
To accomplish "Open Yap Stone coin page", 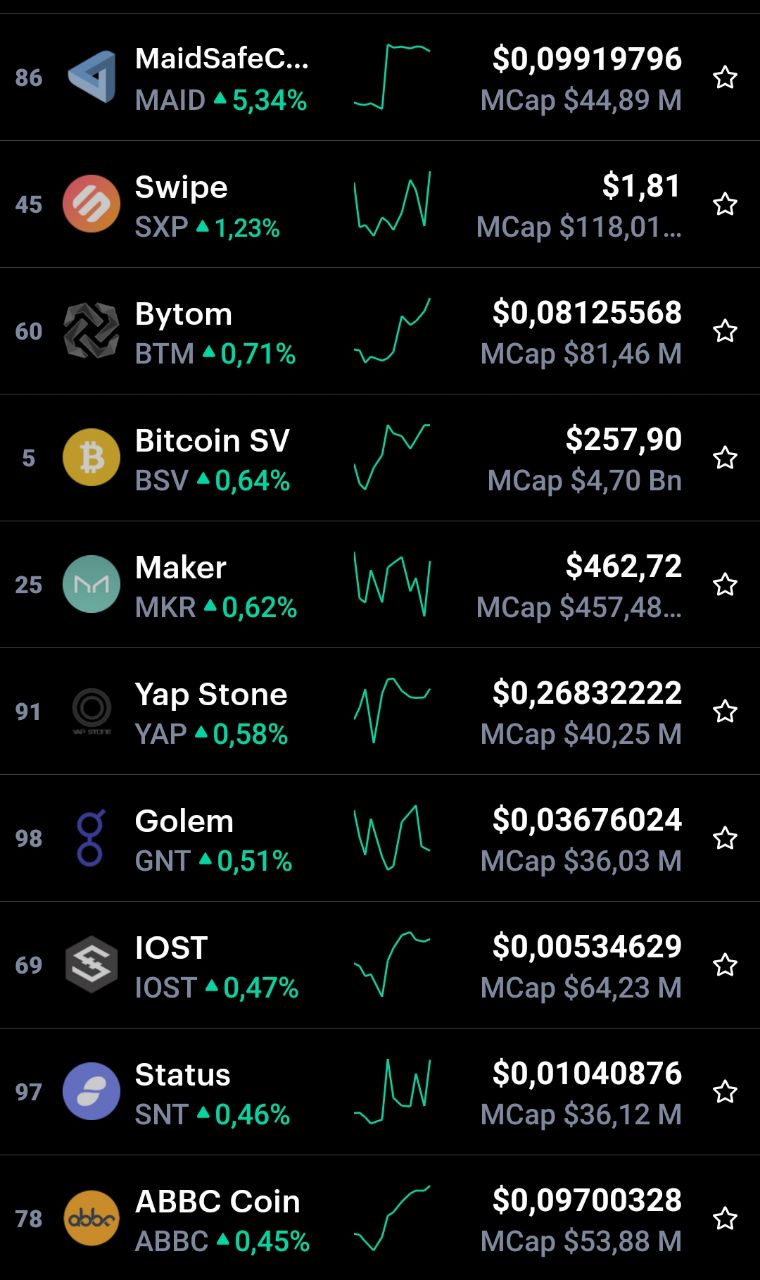I will pos(380,711).
